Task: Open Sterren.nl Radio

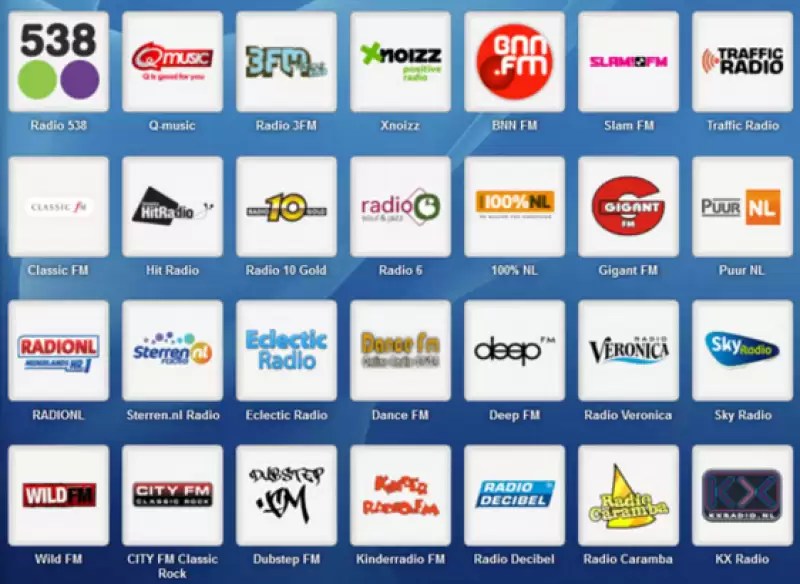Action: click(x=172, y=350)
